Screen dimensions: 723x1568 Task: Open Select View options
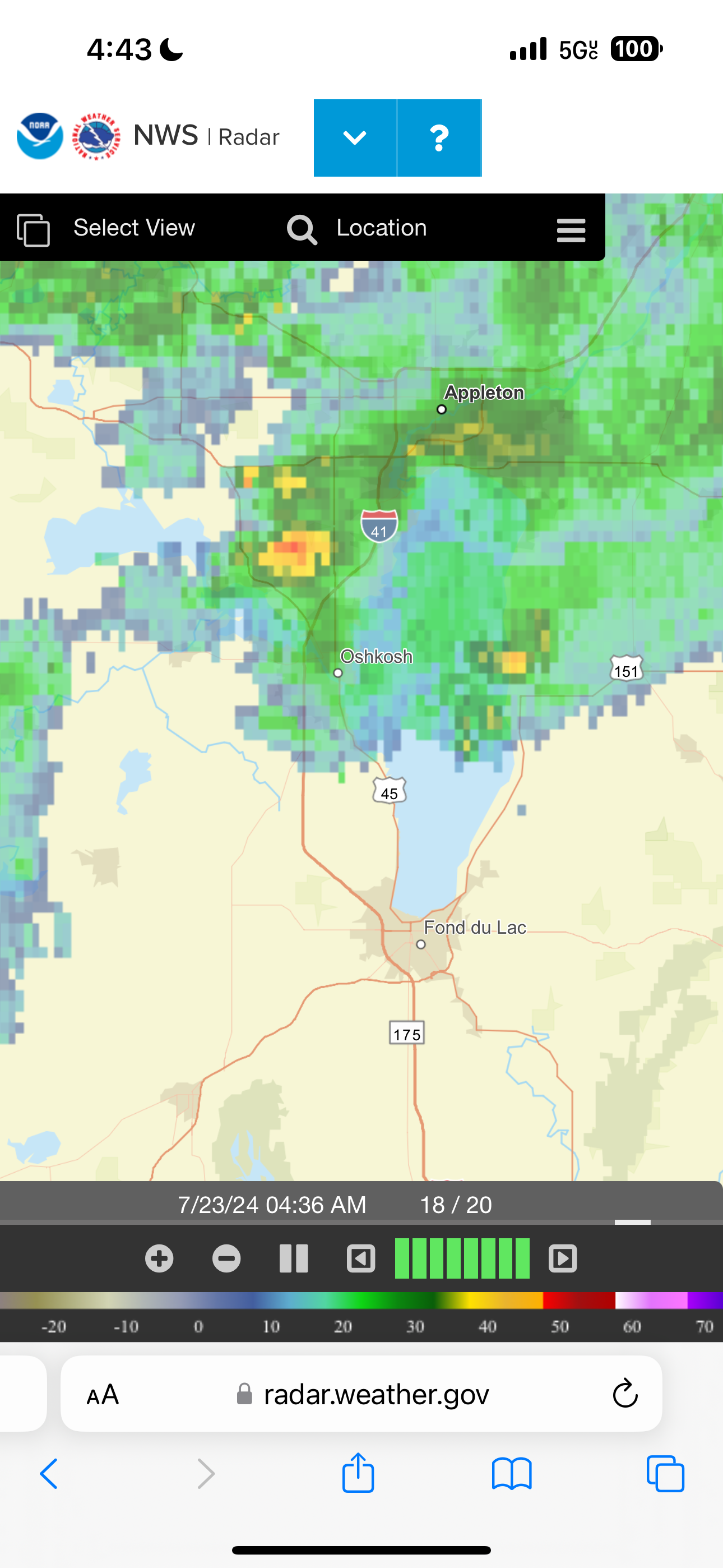pyautogui.click(x=106, y=228)
